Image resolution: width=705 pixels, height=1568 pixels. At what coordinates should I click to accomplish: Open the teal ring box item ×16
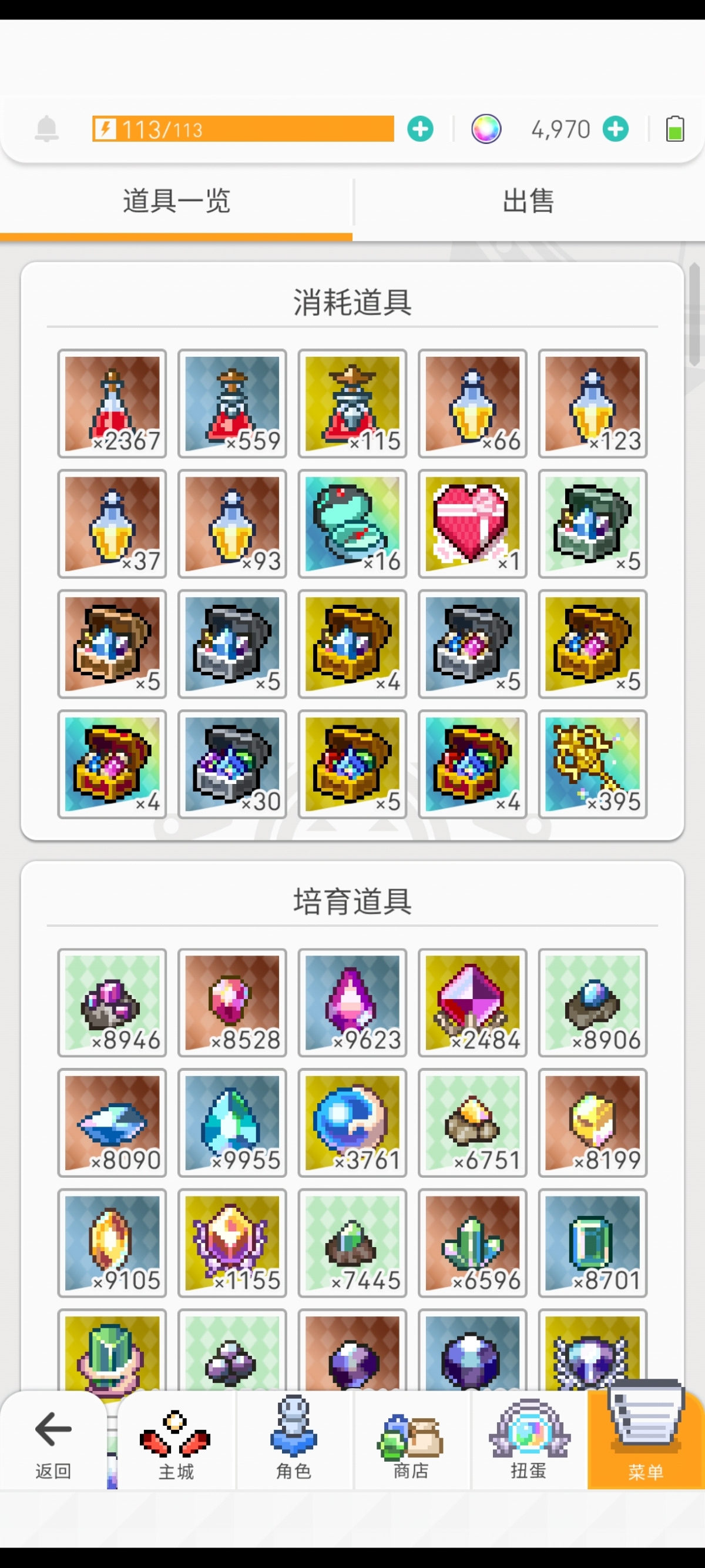352,524
